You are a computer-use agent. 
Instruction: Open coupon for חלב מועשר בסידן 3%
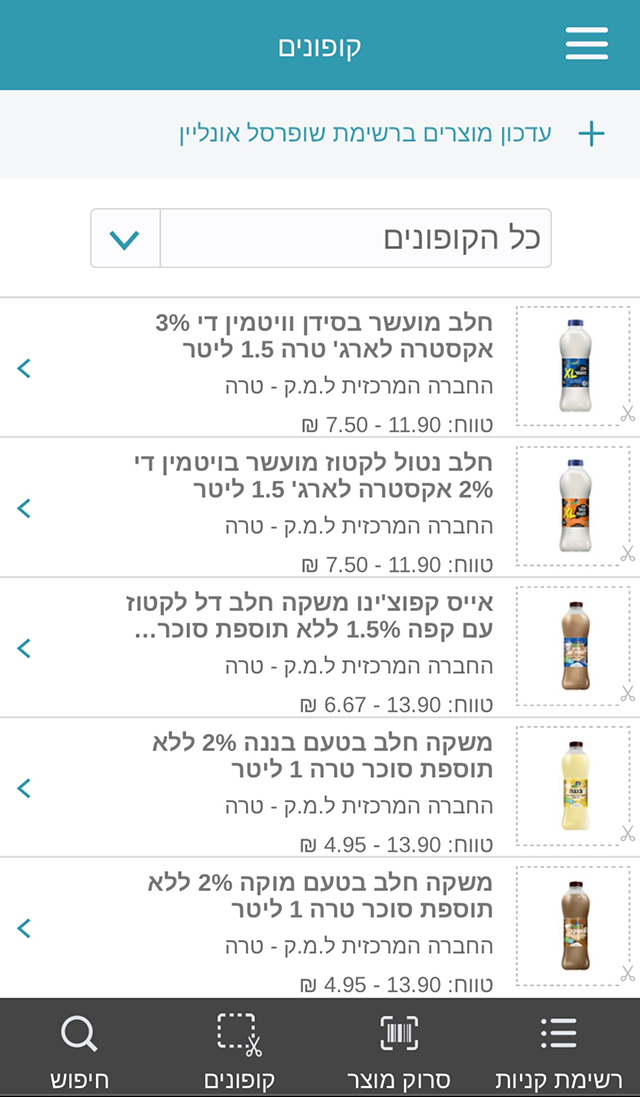pyautogui.click(x=320, y=367)
